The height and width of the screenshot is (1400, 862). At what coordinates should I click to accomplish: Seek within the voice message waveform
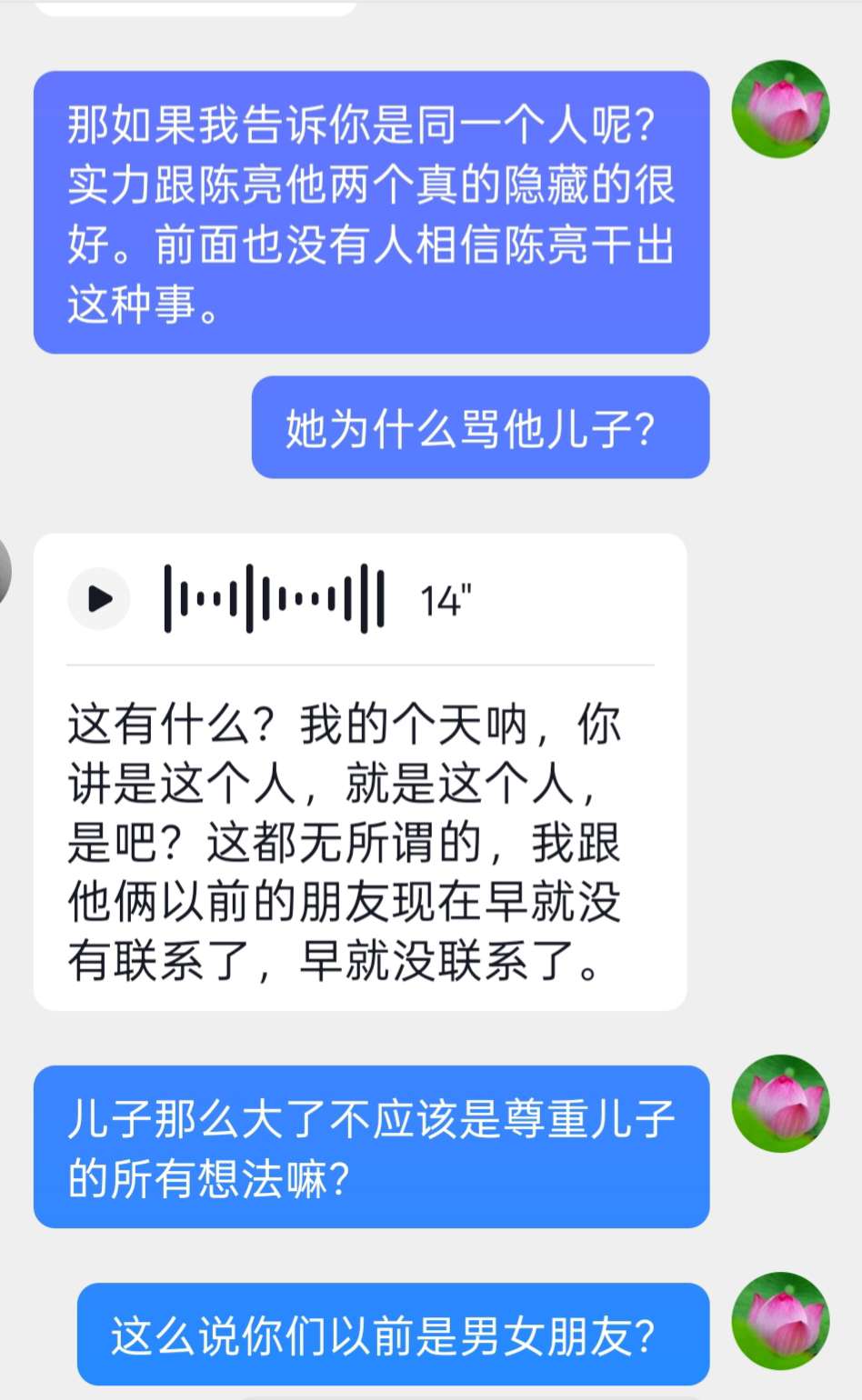(x=274, y=598)
